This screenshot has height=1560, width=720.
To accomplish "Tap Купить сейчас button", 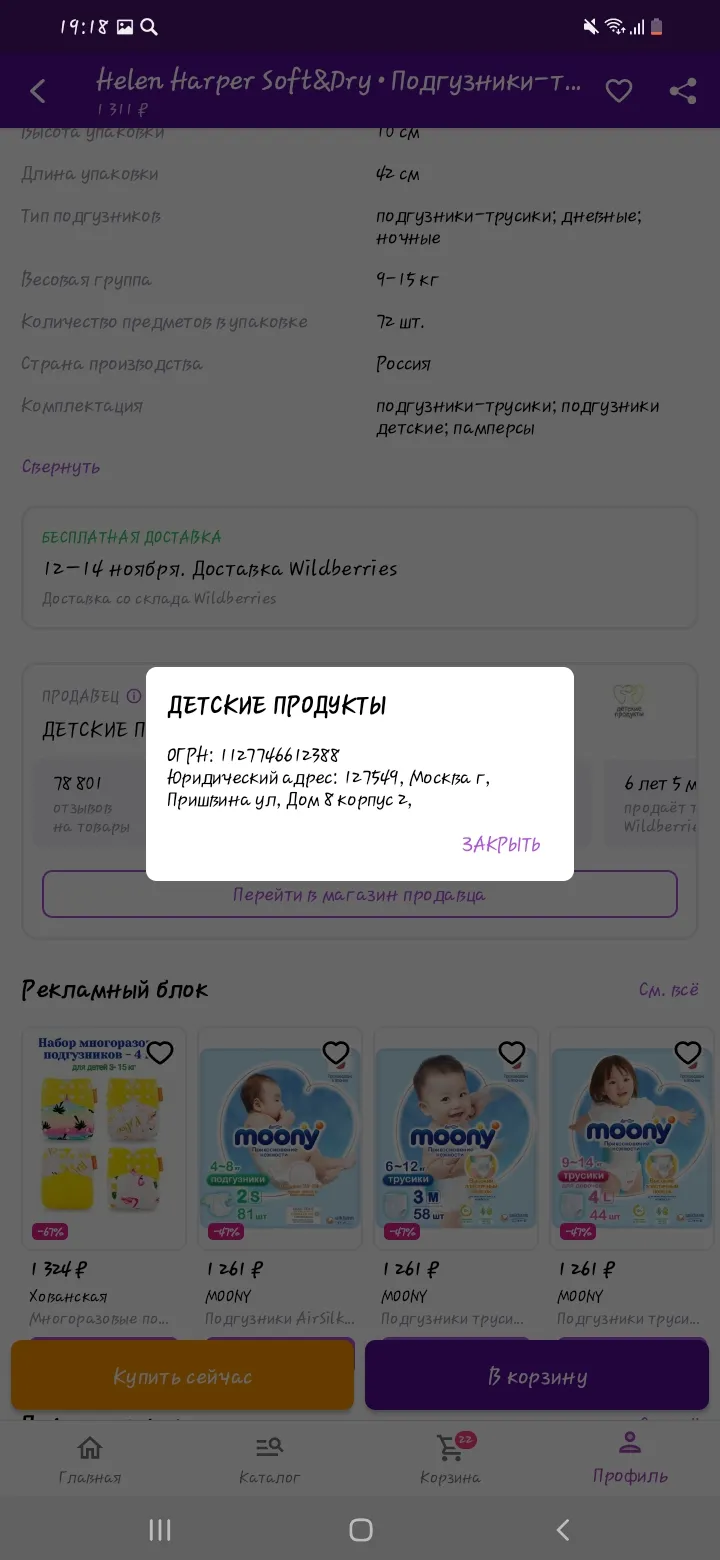I will click(x=182, y=1376).
